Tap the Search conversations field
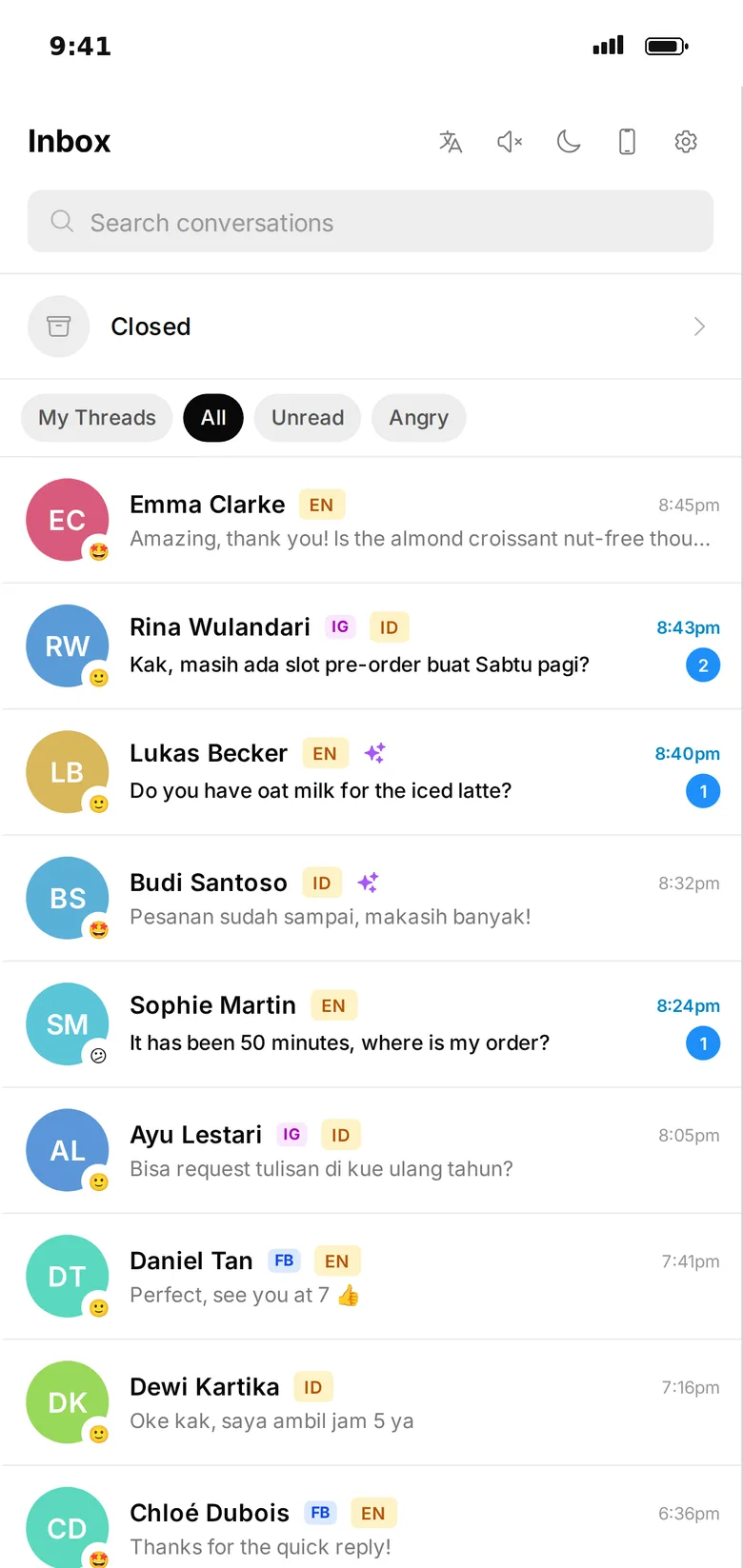This screenshot has width=743, height=1568. point(371,222)
